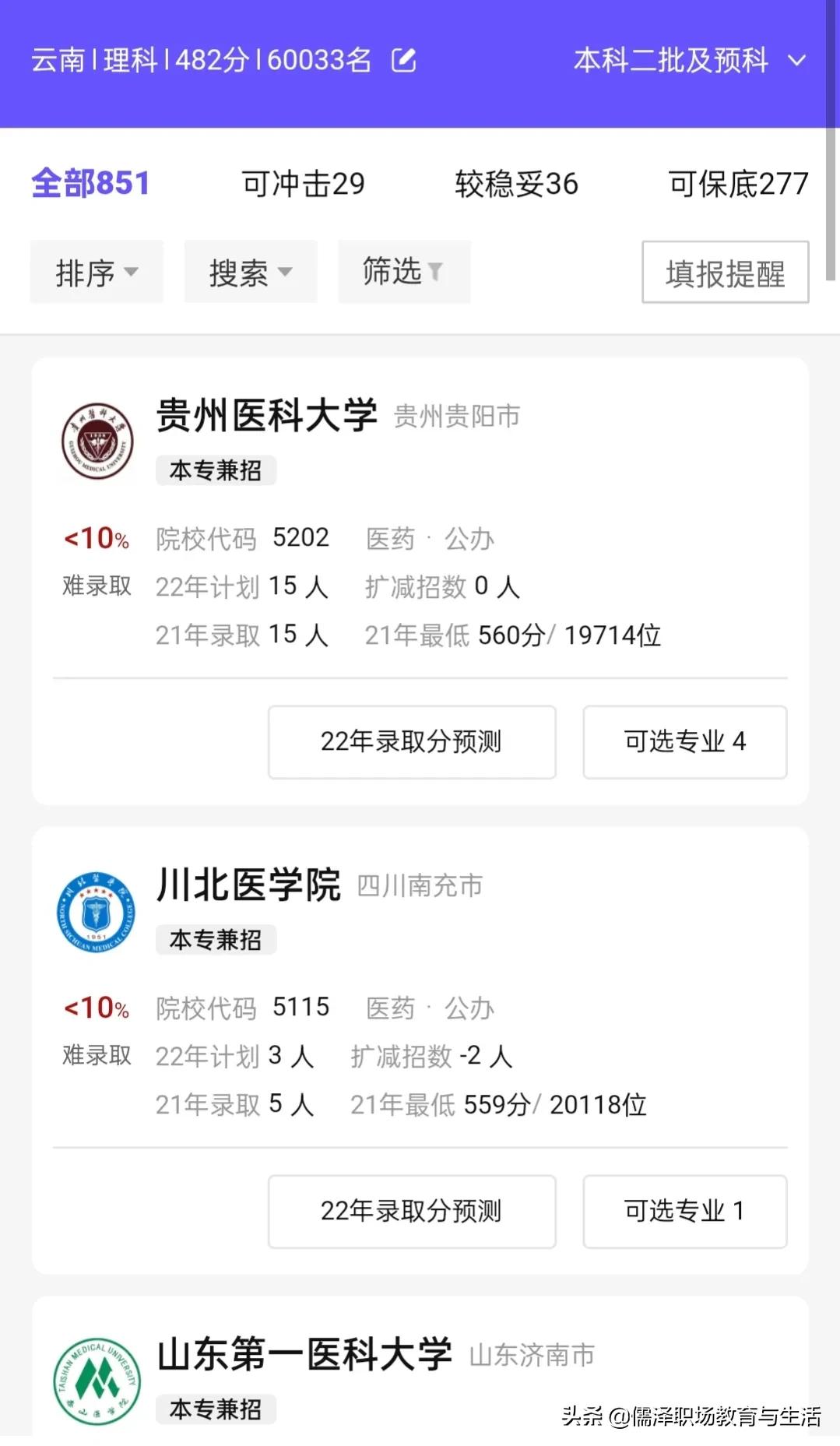Open the 川北医学院 school page
Viewport: 840px width, 1446px height.
[x=248, y=885]
